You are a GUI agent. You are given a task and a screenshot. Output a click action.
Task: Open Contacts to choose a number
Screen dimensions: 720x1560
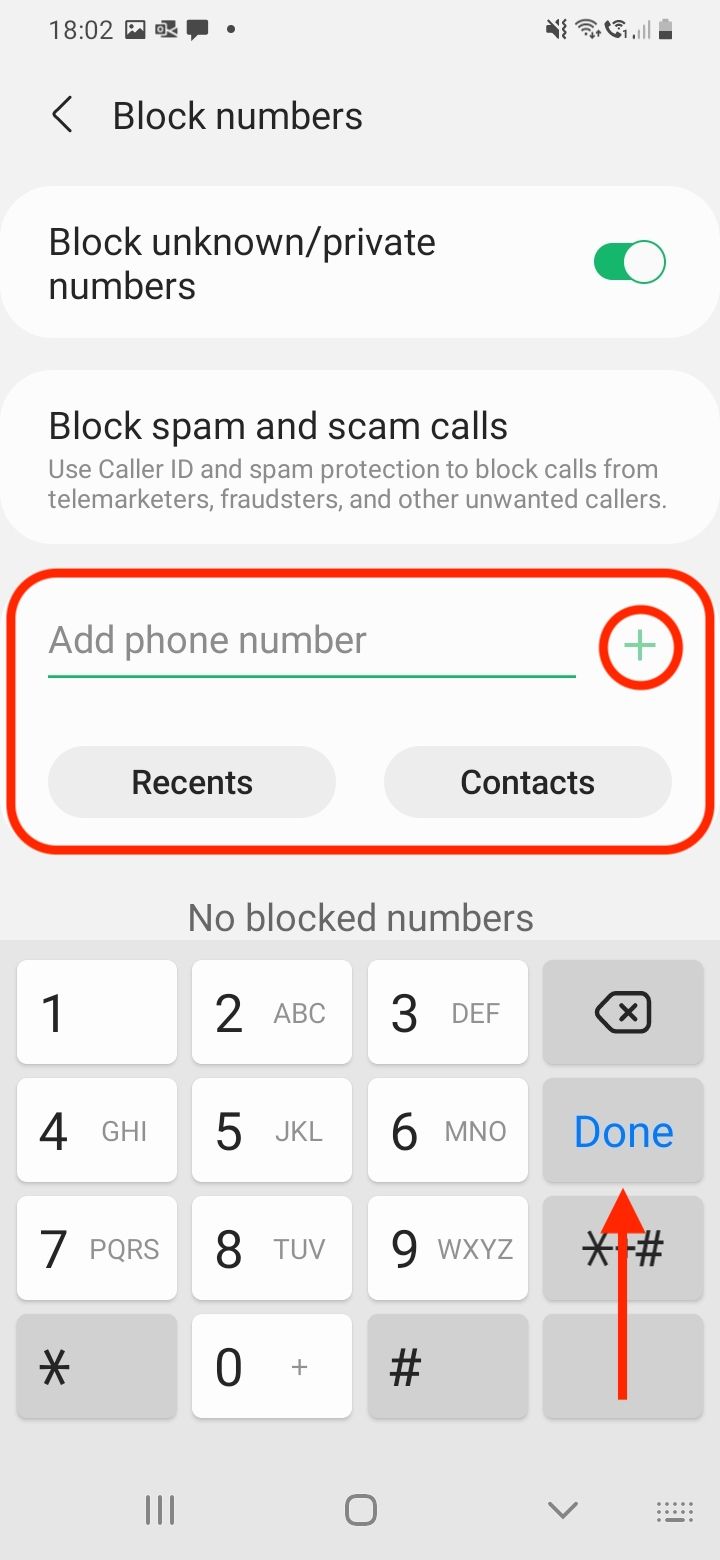coord(527,782)
